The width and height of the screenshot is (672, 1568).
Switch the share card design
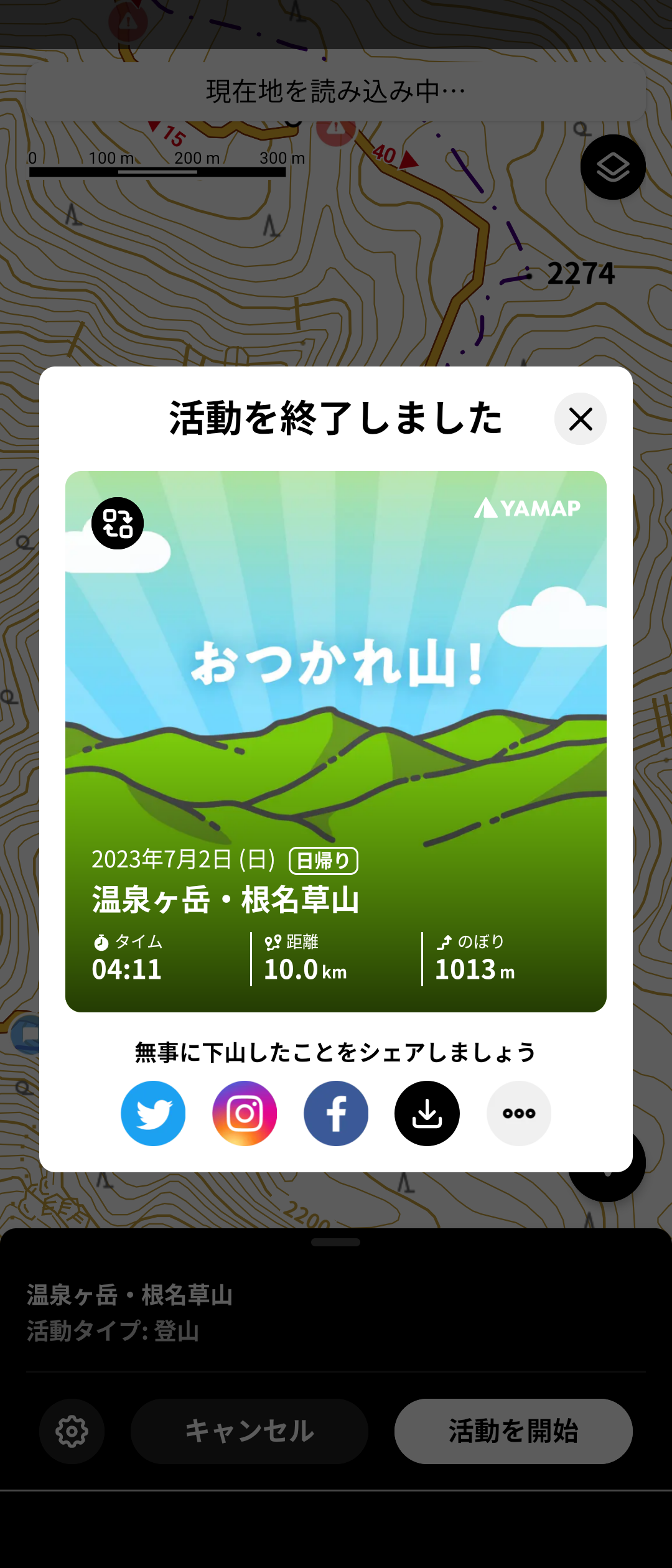point(118,523)
